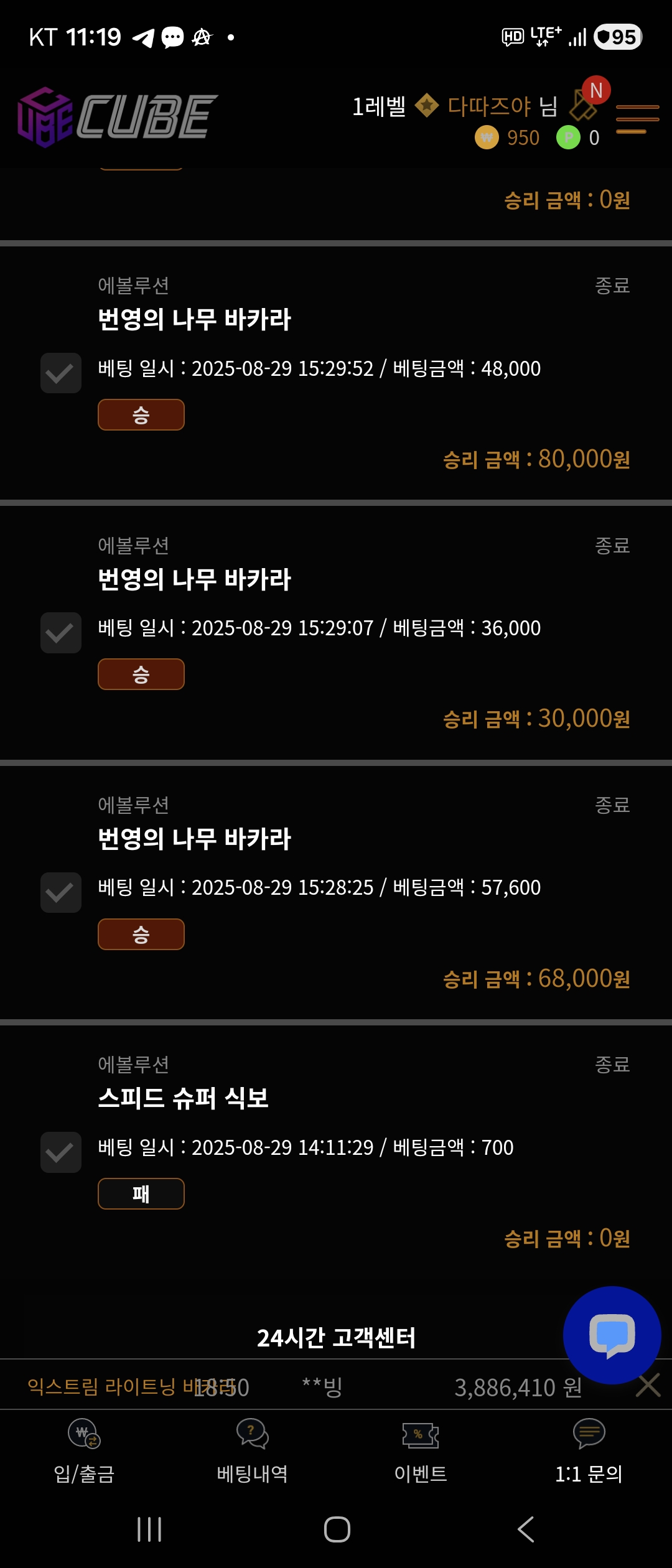Select the checkbox for the 스피드 슈퍼 식보 bet
Viewport: 672px width, 1568px height.
click(x=61, y=1152)
